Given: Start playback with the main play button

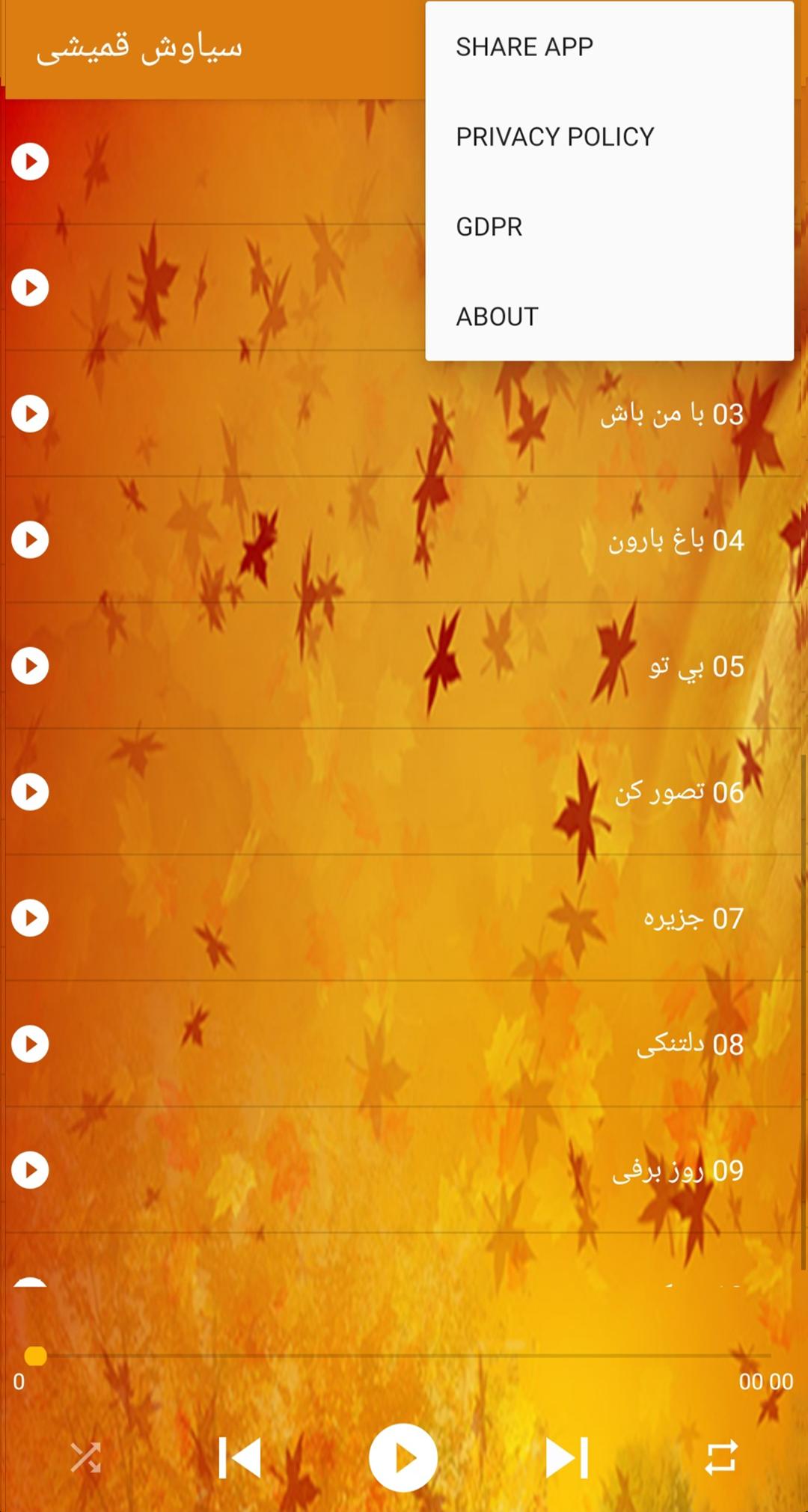Looking at the screenshot, I should pyautogui.click(x=403, y=1457).
